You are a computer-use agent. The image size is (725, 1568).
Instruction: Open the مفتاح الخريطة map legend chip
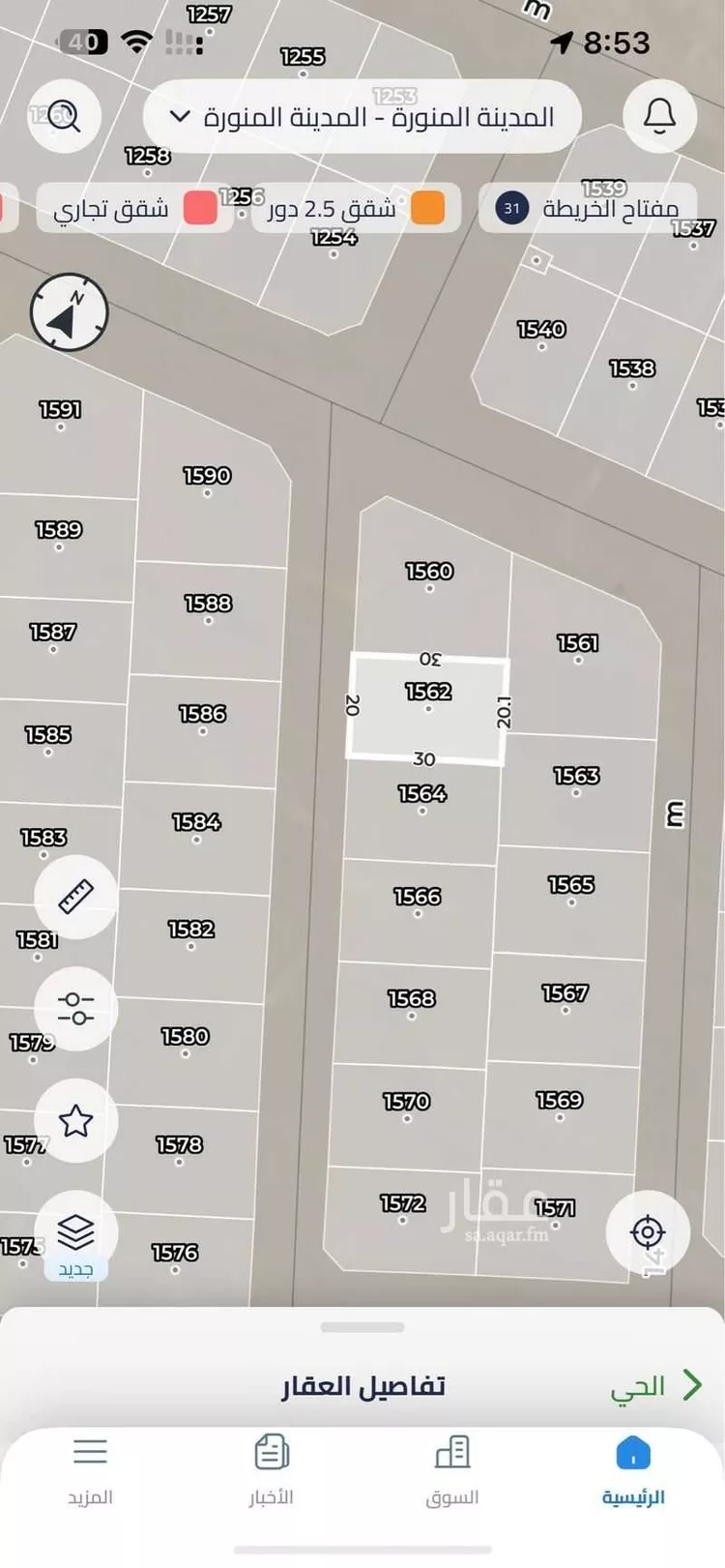[588, 208]
